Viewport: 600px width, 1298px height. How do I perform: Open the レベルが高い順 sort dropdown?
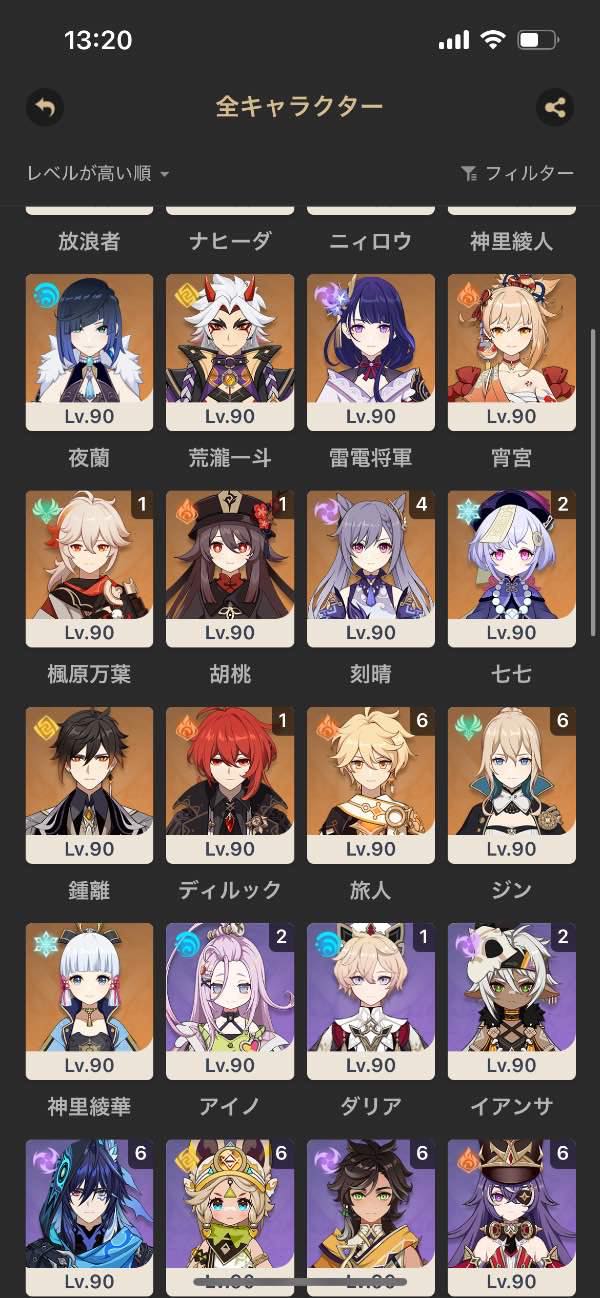pyautogui.click(x=98, y=174)
